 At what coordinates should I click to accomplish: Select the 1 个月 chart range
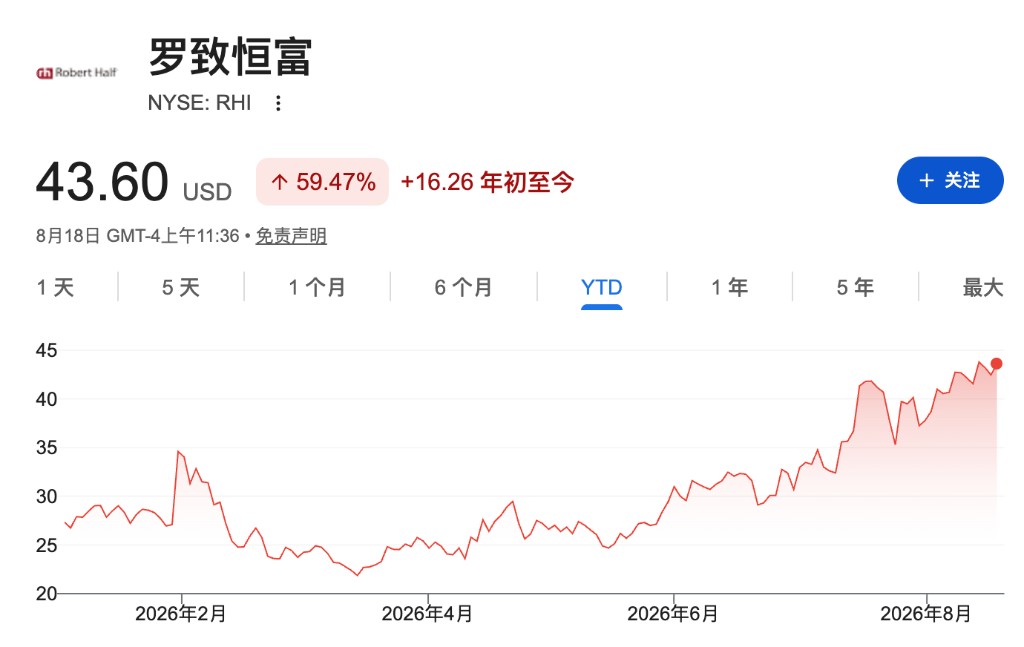(x=317, y=287)
